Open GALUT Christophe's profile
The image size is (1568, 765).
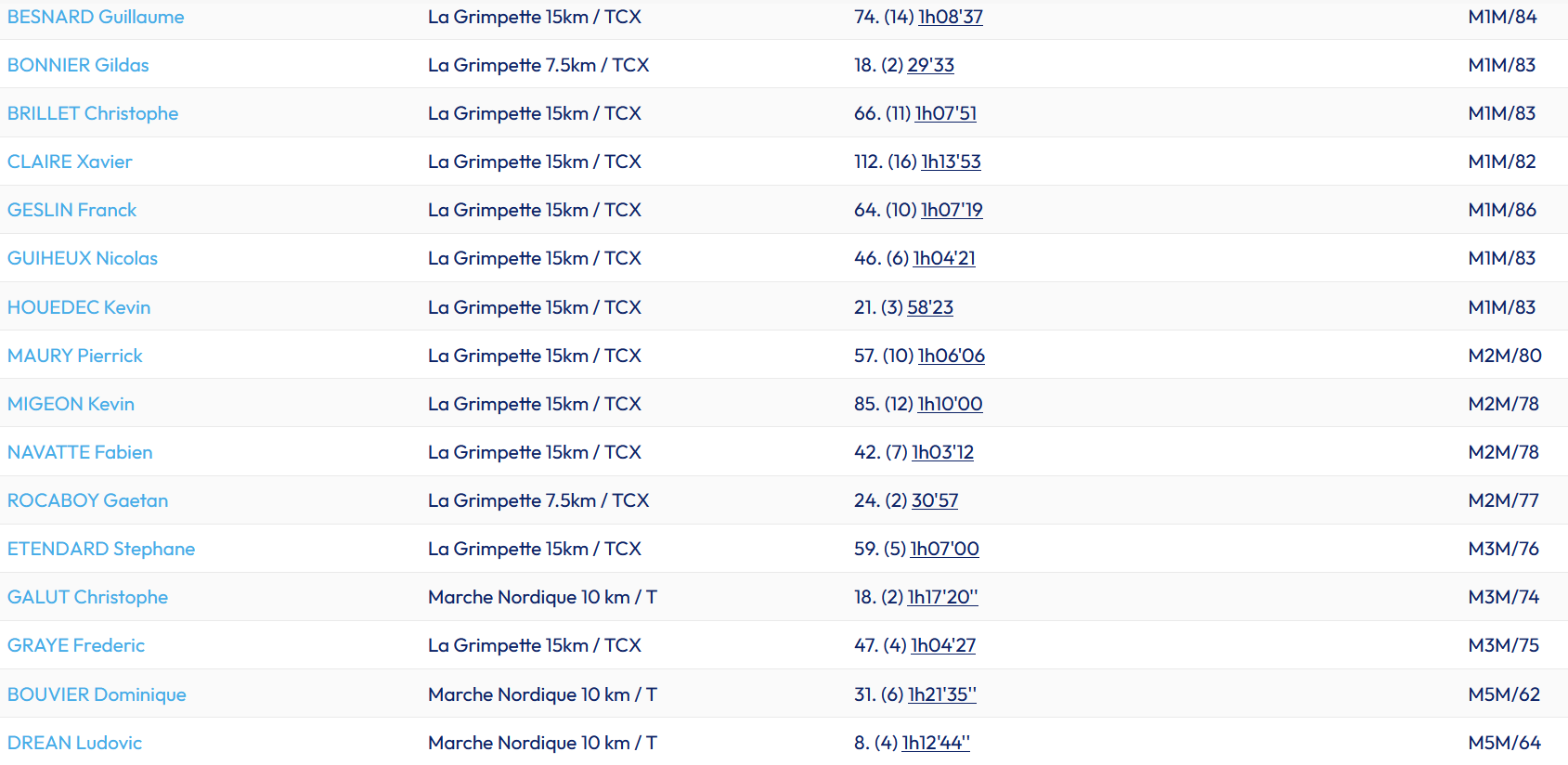[x=87, y=597]
